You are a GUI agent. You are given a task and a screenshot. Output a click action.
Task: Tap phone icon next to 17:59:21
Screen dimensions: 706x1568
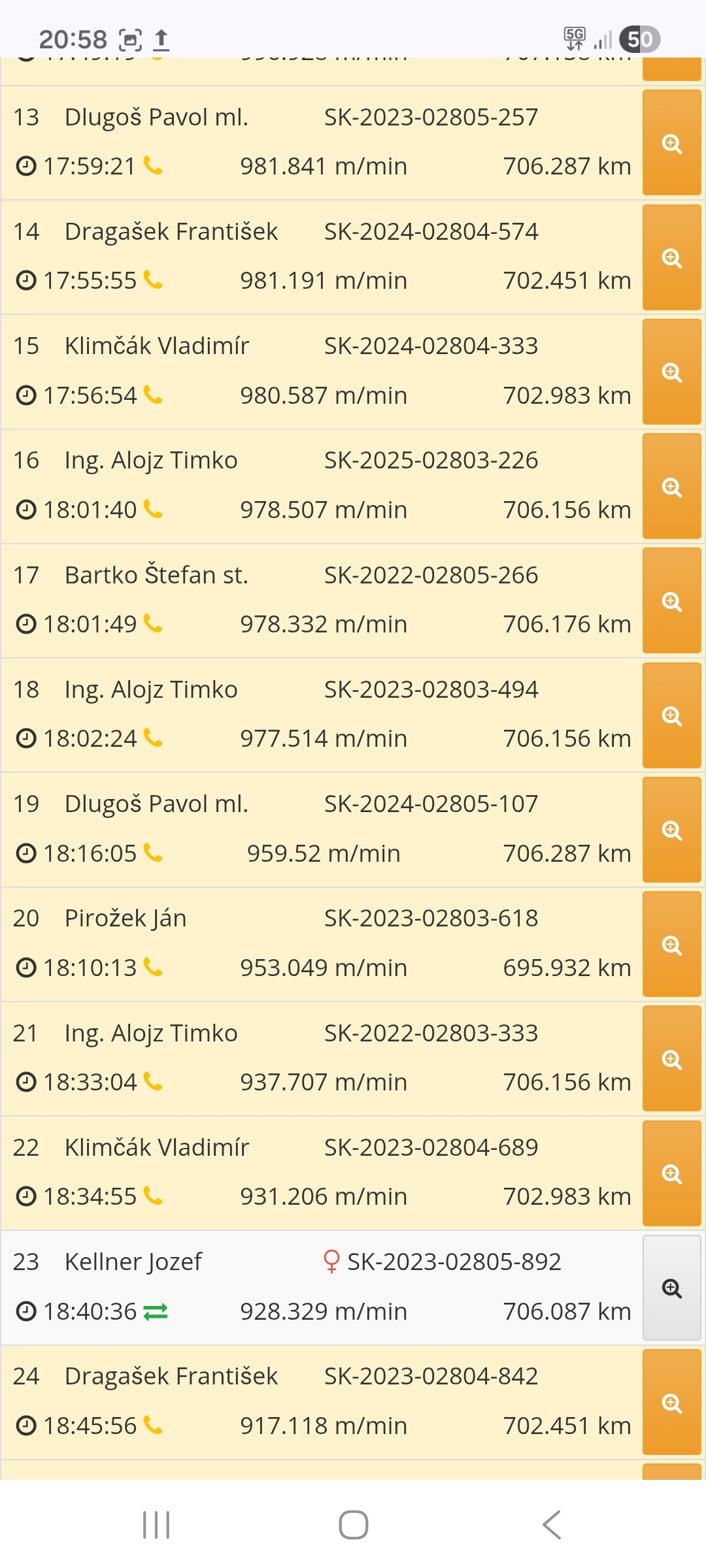[152, 166]
